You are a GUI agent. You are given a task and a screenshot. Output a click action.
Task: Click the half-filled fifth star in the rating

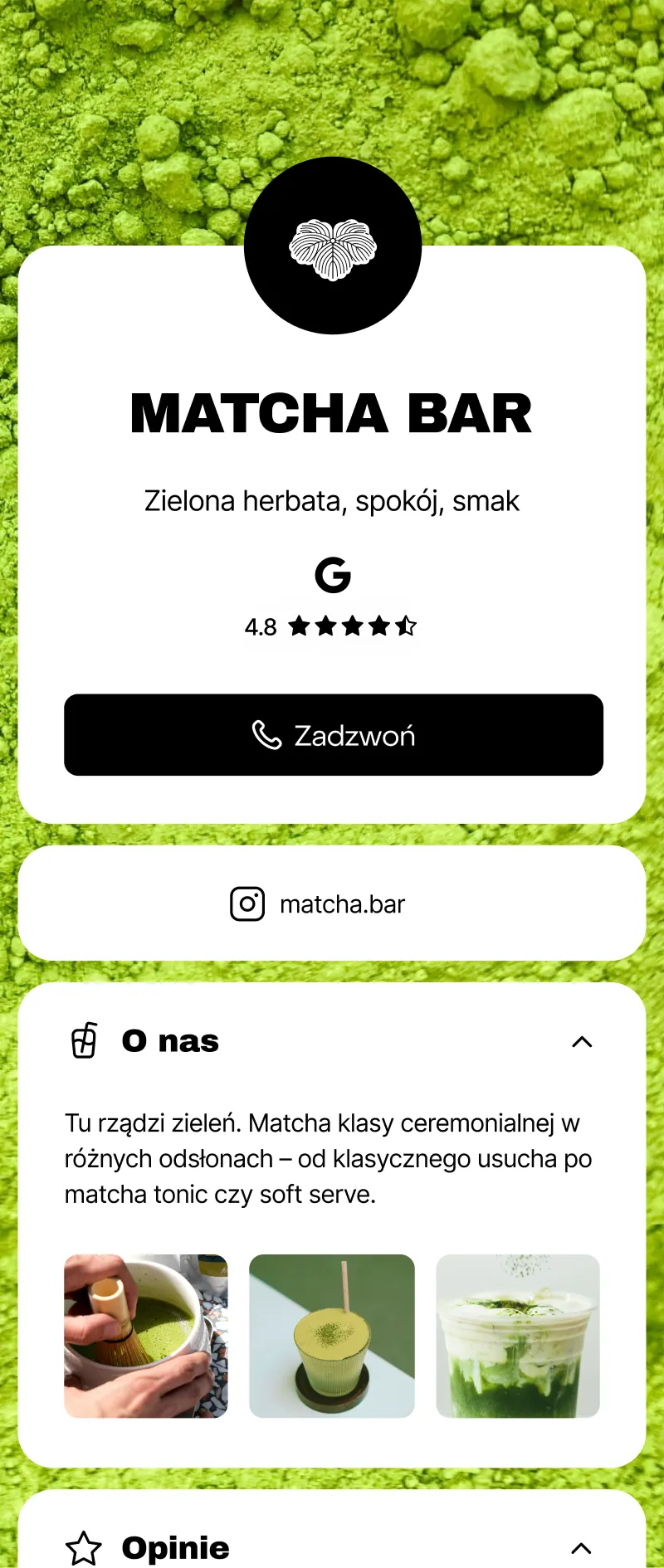(406, 626)
